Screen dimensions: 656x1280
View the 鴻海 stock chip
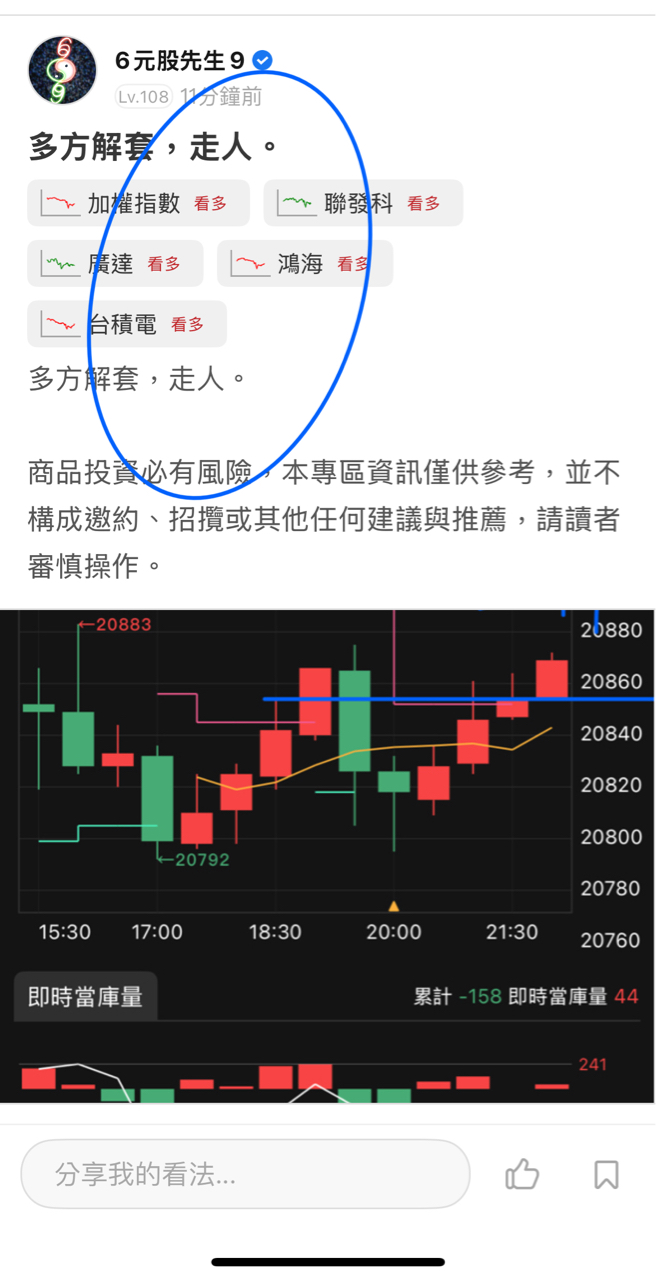[x=305, y=264]
